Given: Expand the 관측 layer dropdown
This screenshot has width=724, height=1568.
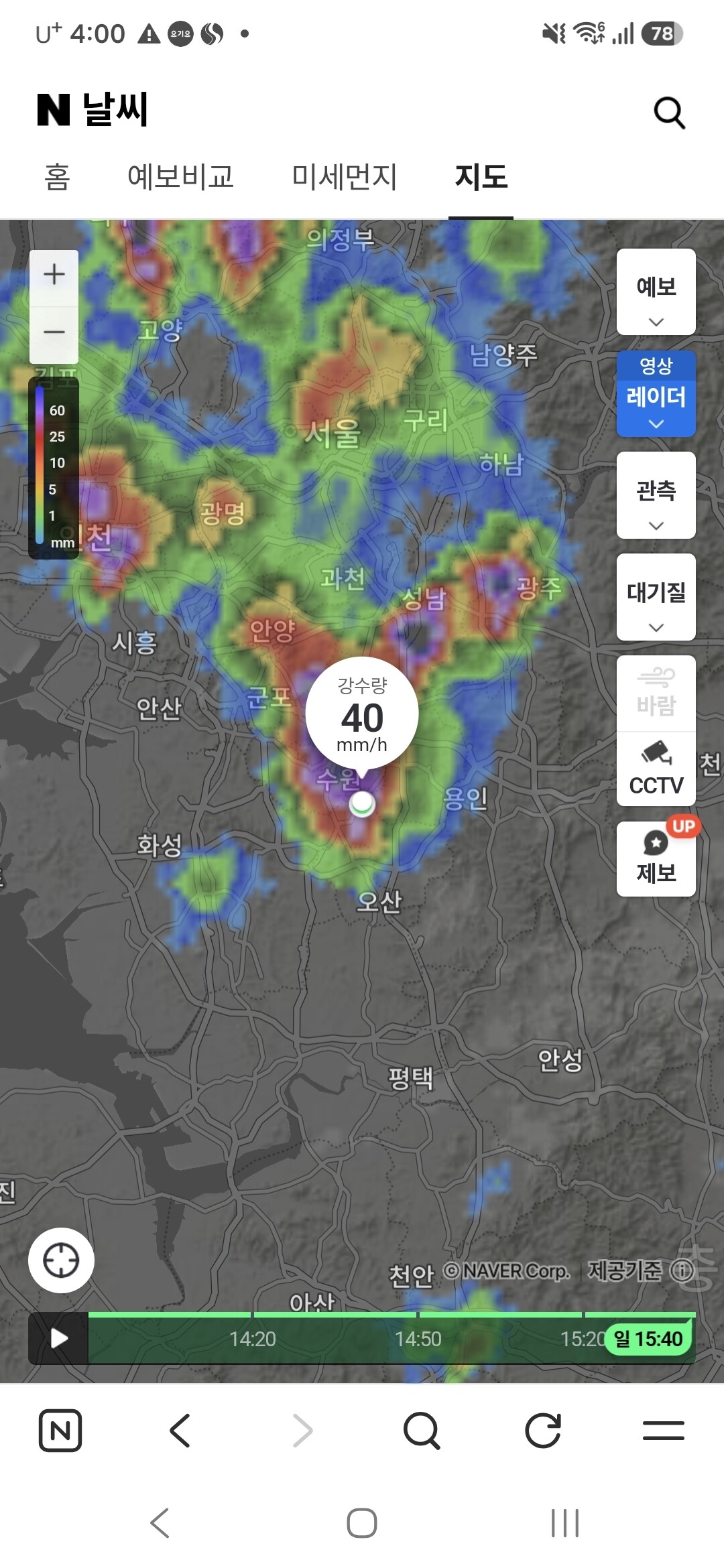Looking at the screenshot, I should 656,496.
